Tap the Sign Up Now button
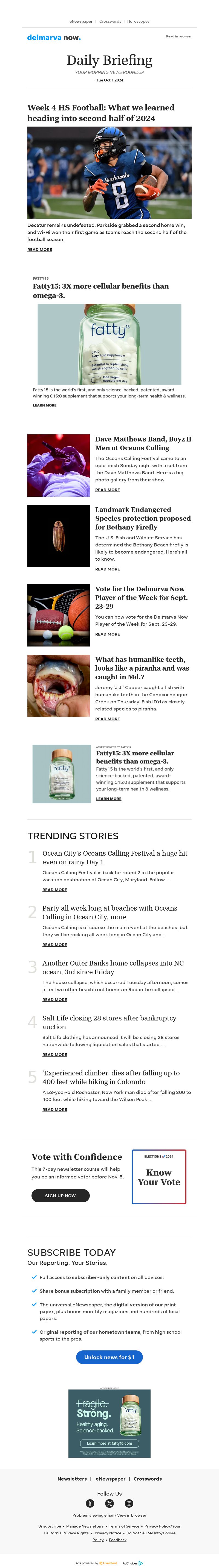The image size is (219, 1568). 60,1195
